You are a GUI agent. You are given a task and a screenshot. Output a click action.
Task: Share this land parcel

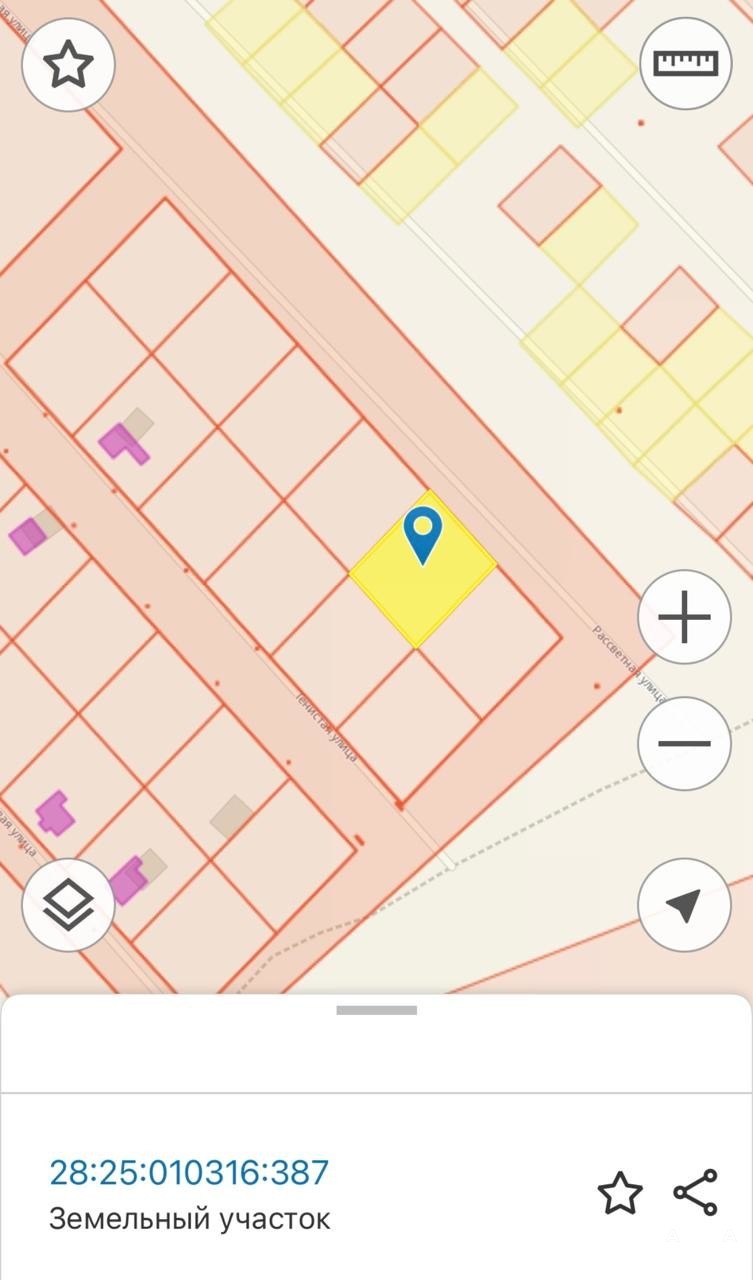click(x=696, y=1193)
